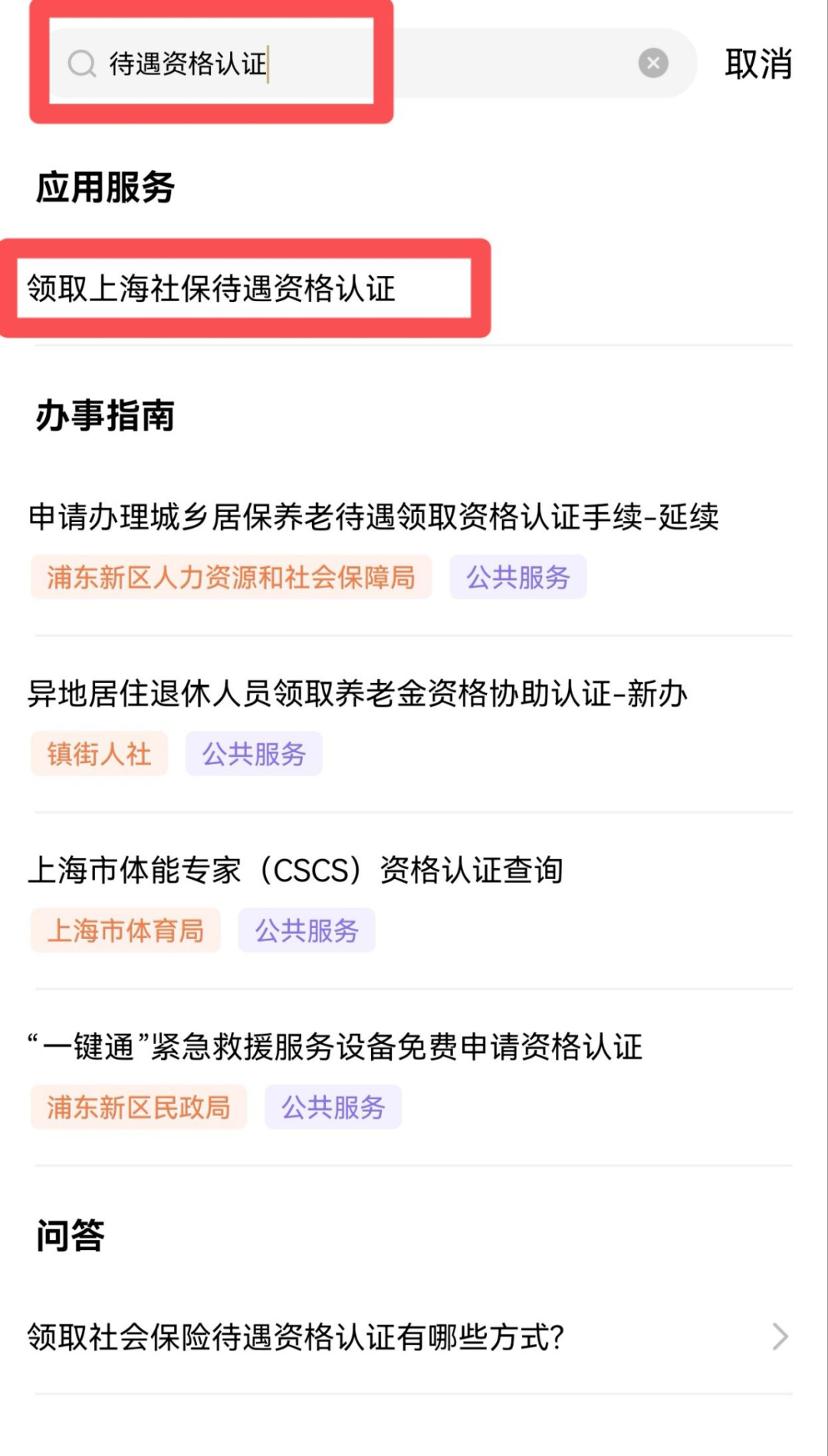Cancel the search with 取消
The image size is (828, 1456).
(757, 64)
